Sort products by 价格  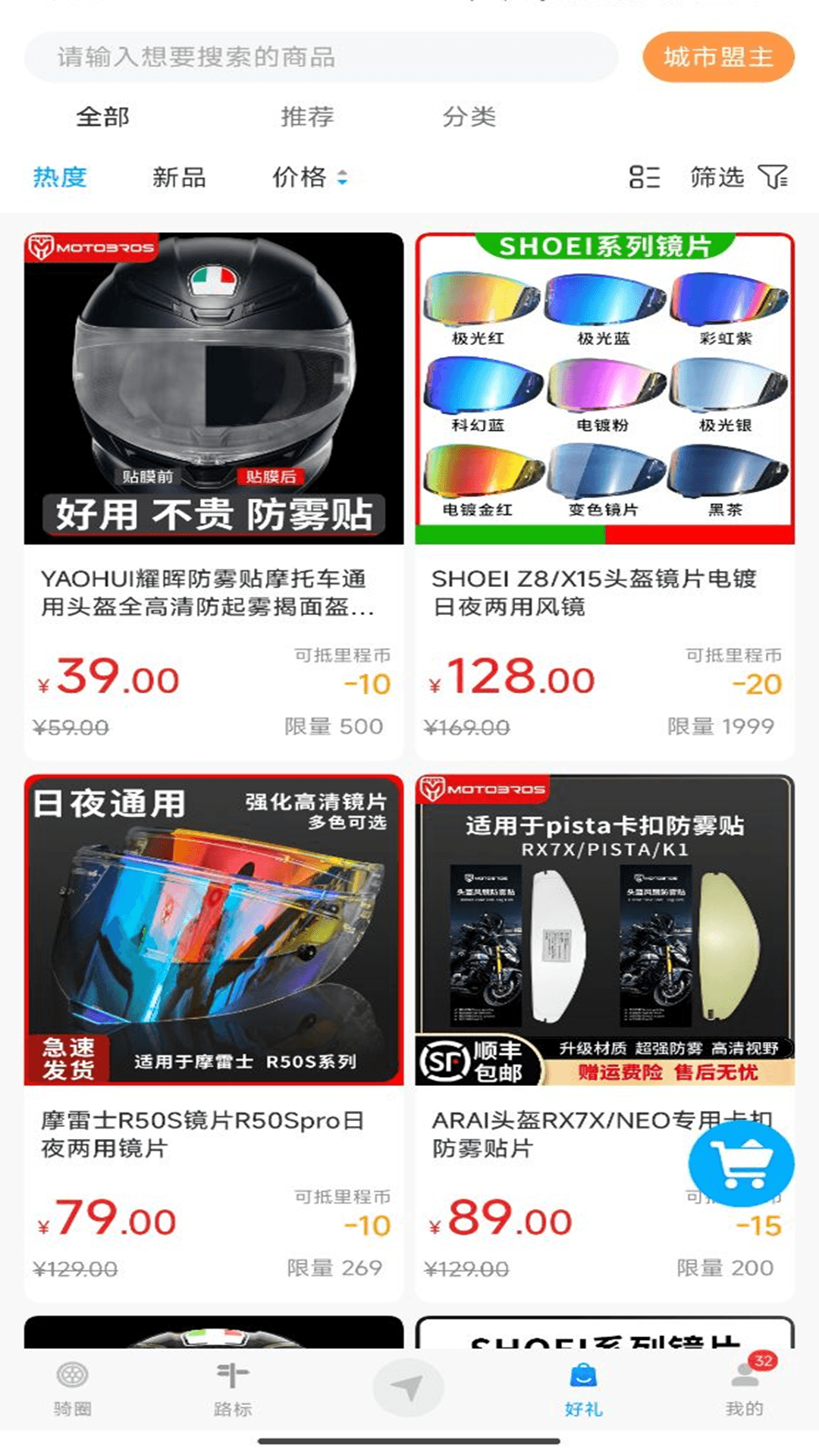pos(309,177)
